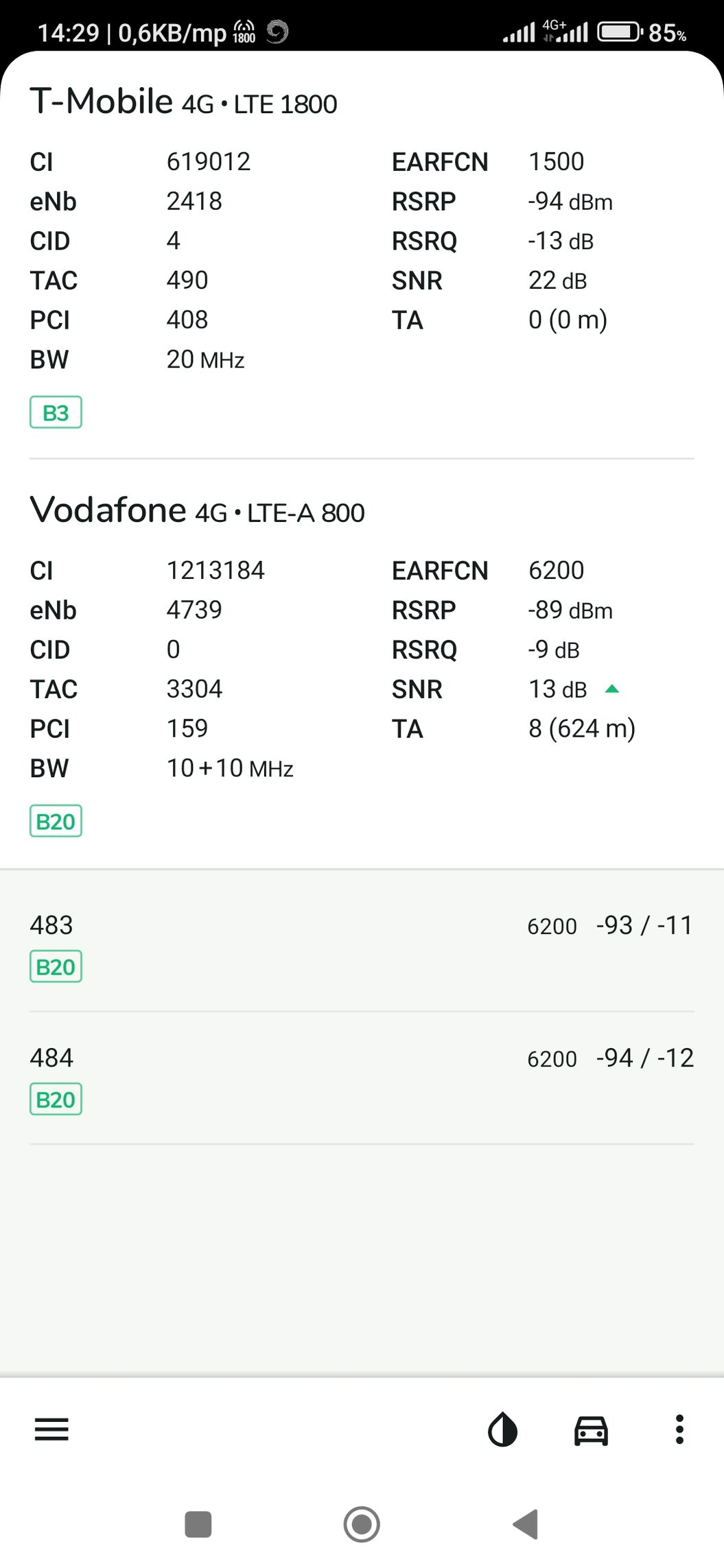The height and width of the screenshot is (1568, 724).
Task: Go back with the system back button
Action: coord(526,1525)
